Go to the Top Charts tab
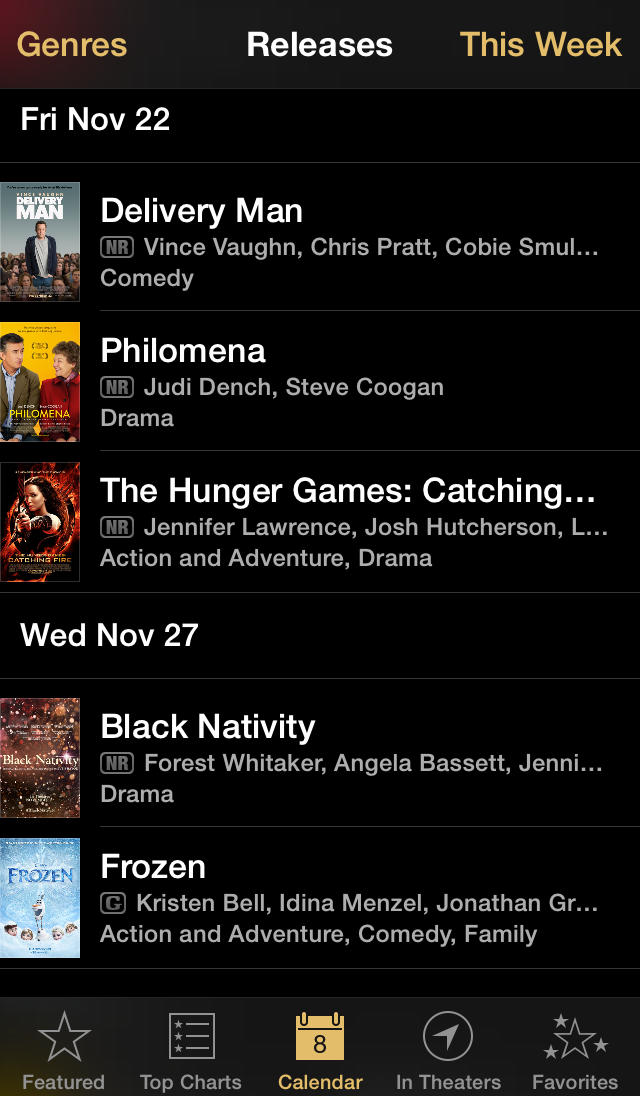The height and width of the screenshot is (1096, 640). [191, 1048]
